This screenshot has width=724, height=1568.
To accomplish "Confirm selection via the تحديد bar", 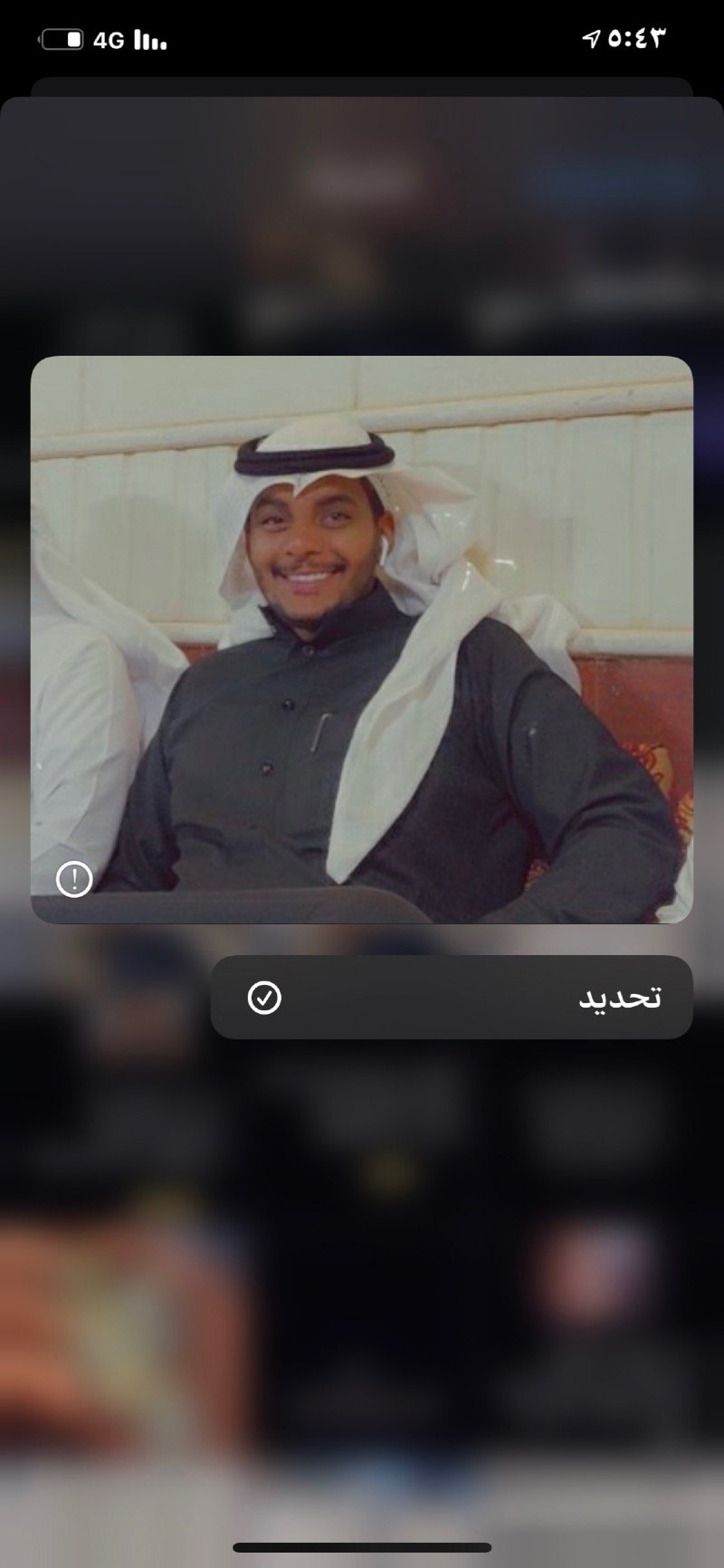I will (x=452, y=999).
